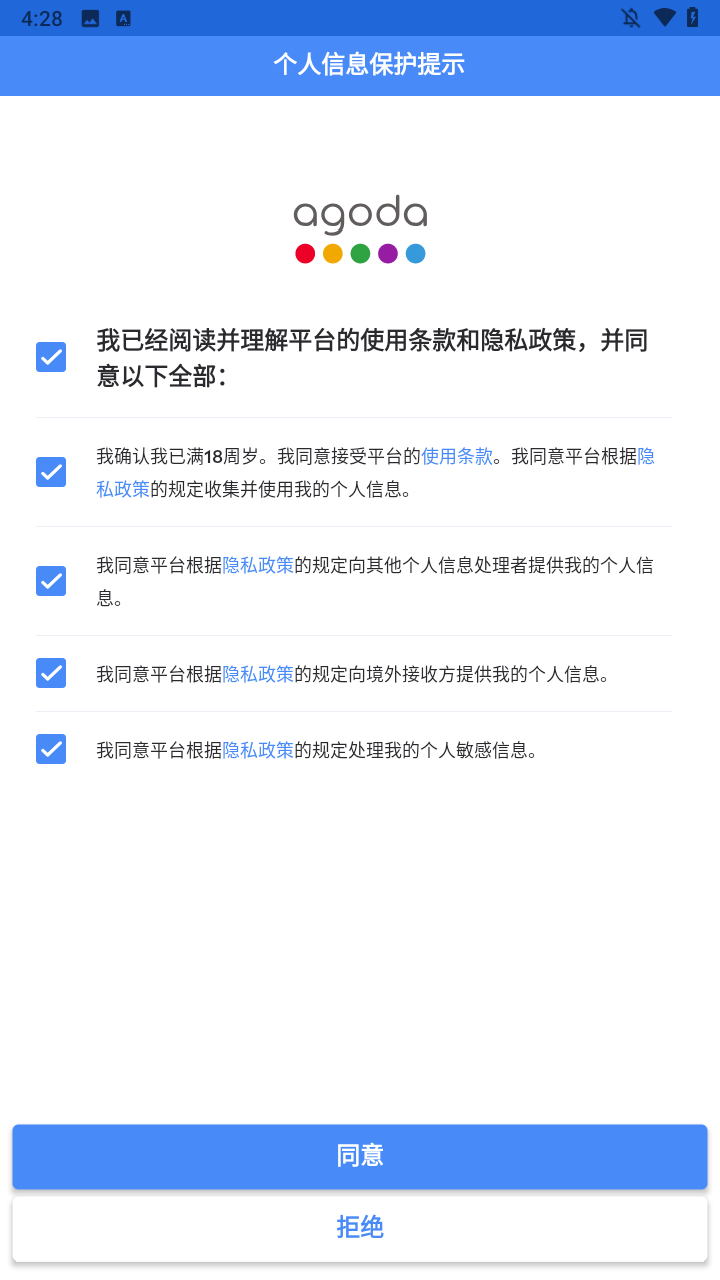The image size is (720, 1280).
Task: Uncheck the sensitive personal information checkbox
Action: pos(50,748)
